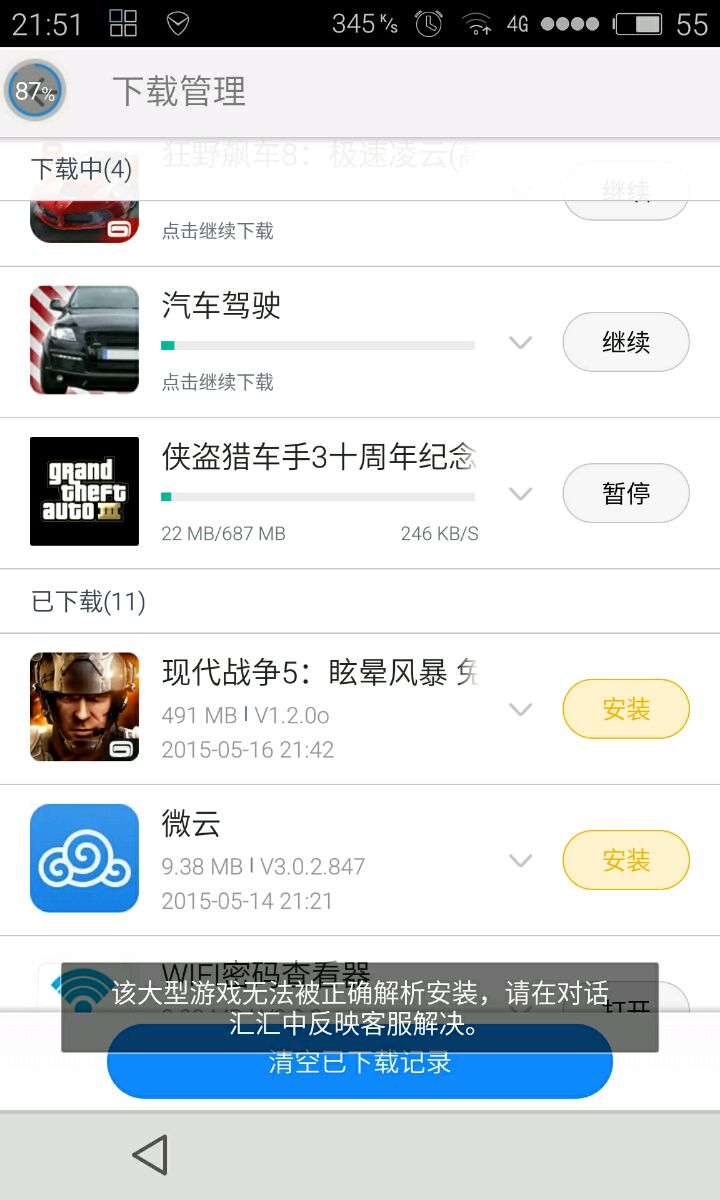720x1200 pixels.
Task: Expand options for 现代战争5
Action: 519,710
